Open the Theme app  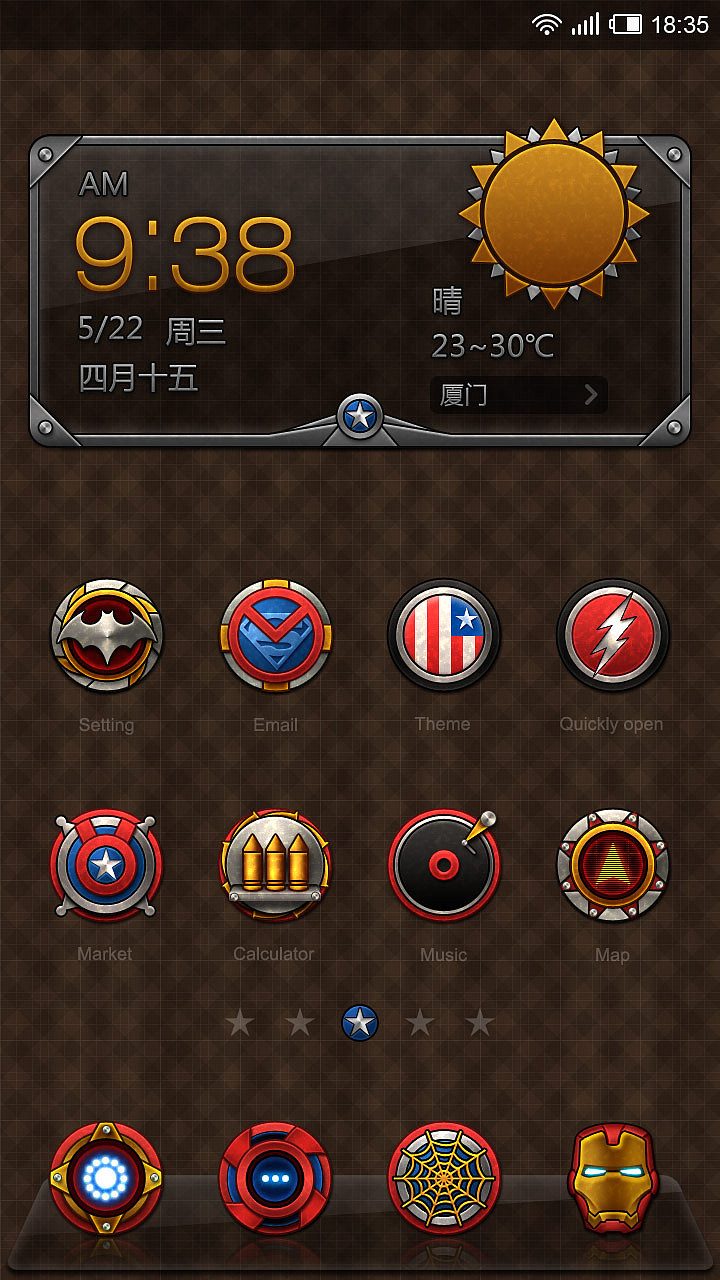pos(443,636)
